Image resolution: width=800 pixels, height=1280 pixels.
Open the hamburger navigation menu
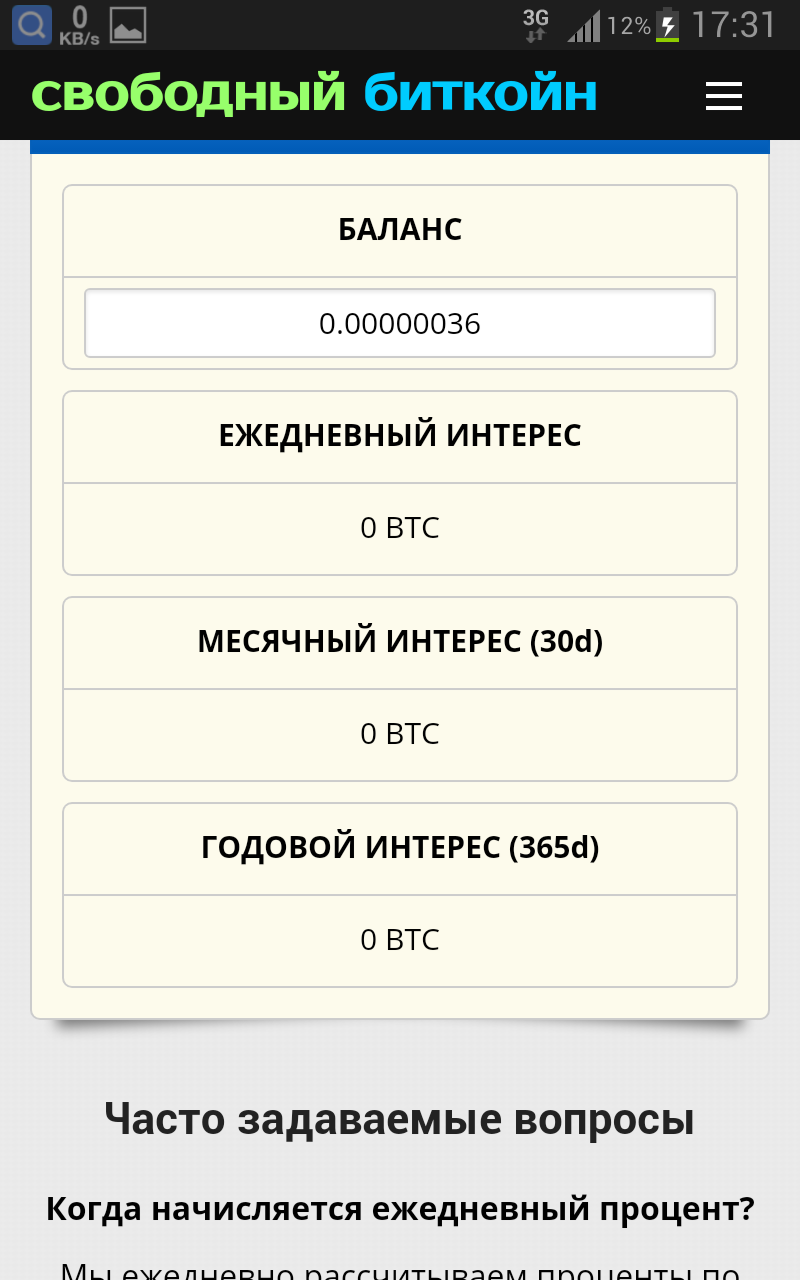tap(723, 96)
